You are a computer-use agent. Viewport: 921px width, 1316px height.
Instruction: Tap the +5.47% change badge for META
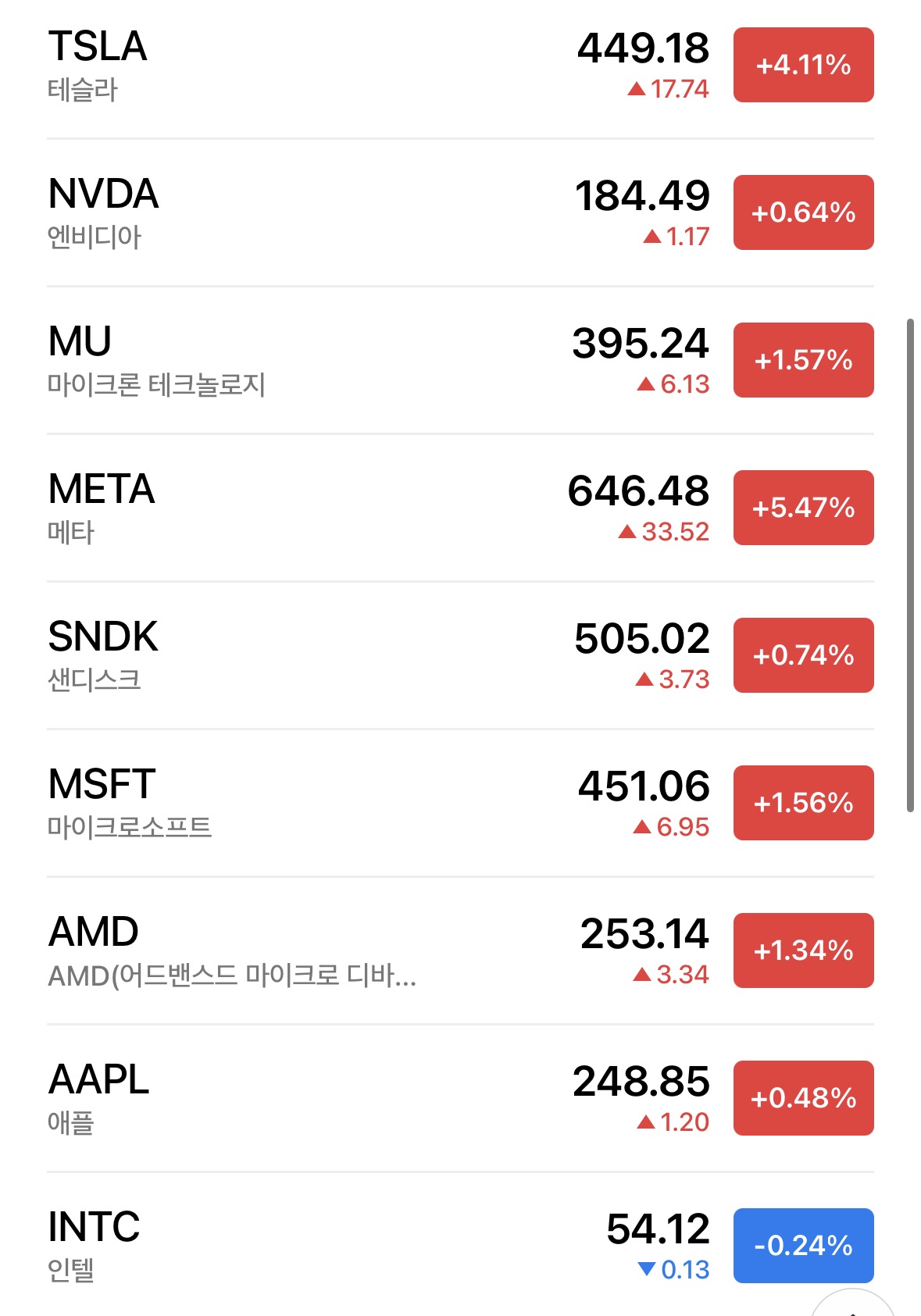803,508
